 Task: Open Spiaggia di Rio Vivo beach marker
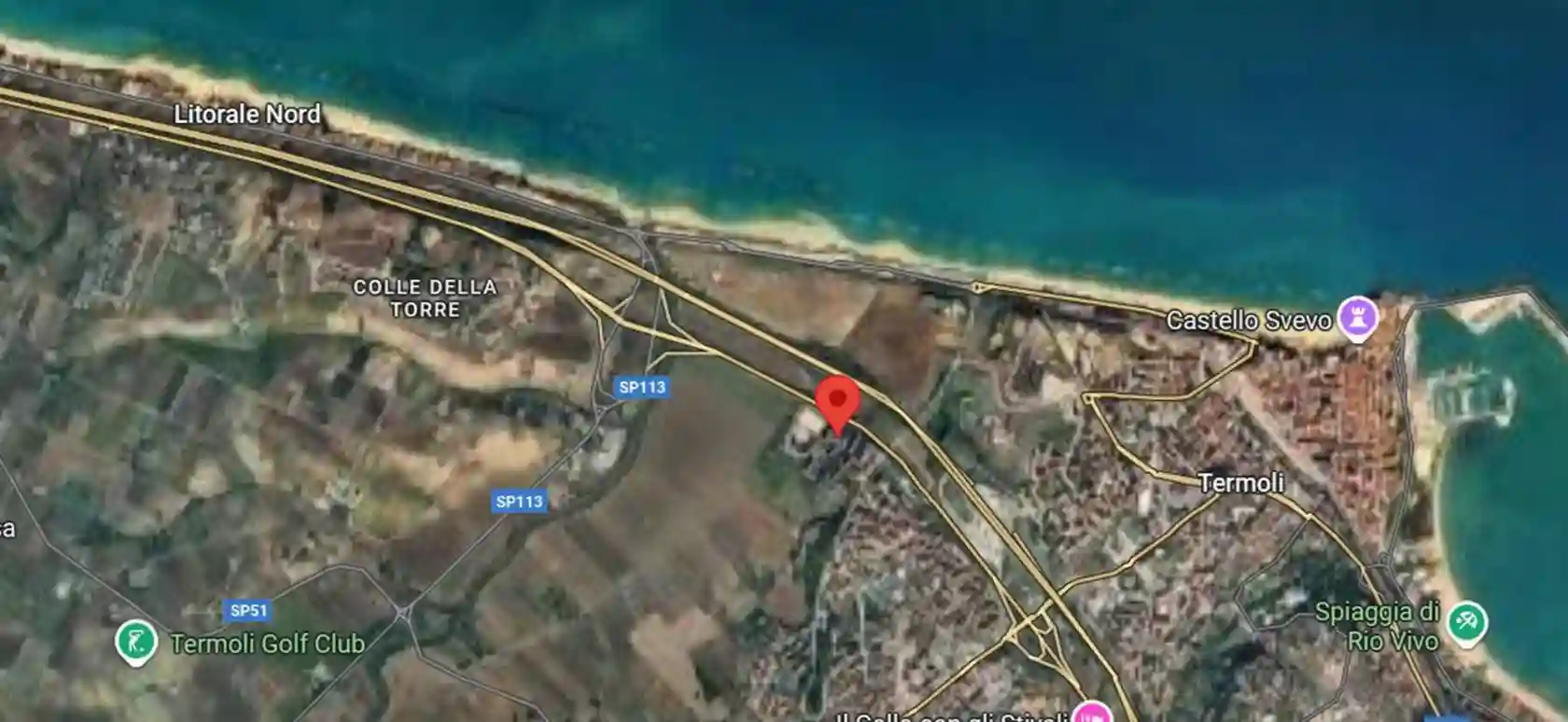click(x=1465, y=621)
